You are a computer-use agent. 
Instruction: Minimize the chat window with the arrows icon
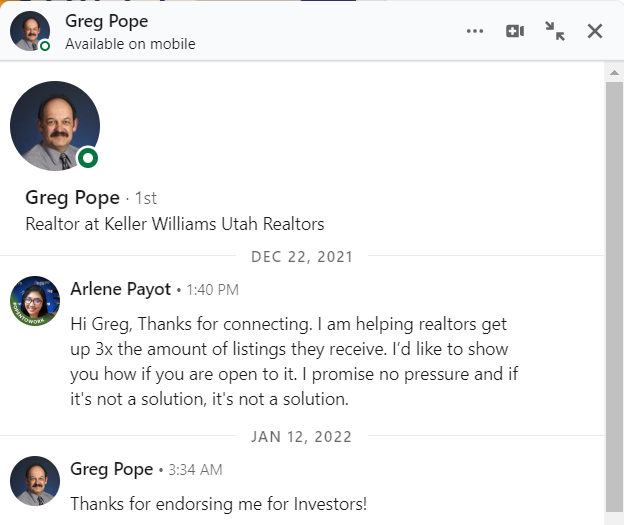[x=555, y=31]
